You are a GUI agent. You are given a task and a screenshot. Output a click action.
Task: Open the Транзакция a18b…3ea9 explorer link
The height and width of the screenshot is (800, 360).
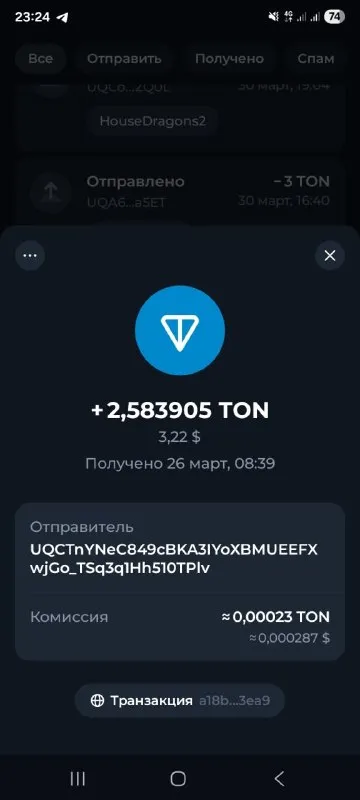click(x=179, y=701)
